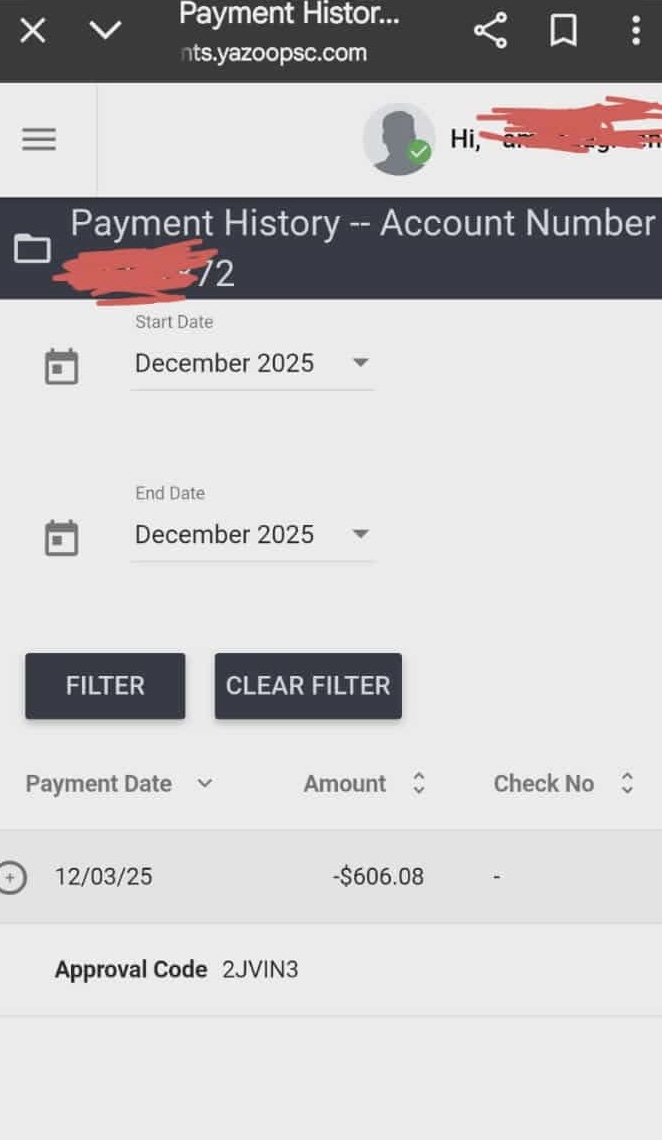Viewport: 662px width, 1140px height.
Task: Collapse the 12/03/25 payment row details
Action: point(11,877)
